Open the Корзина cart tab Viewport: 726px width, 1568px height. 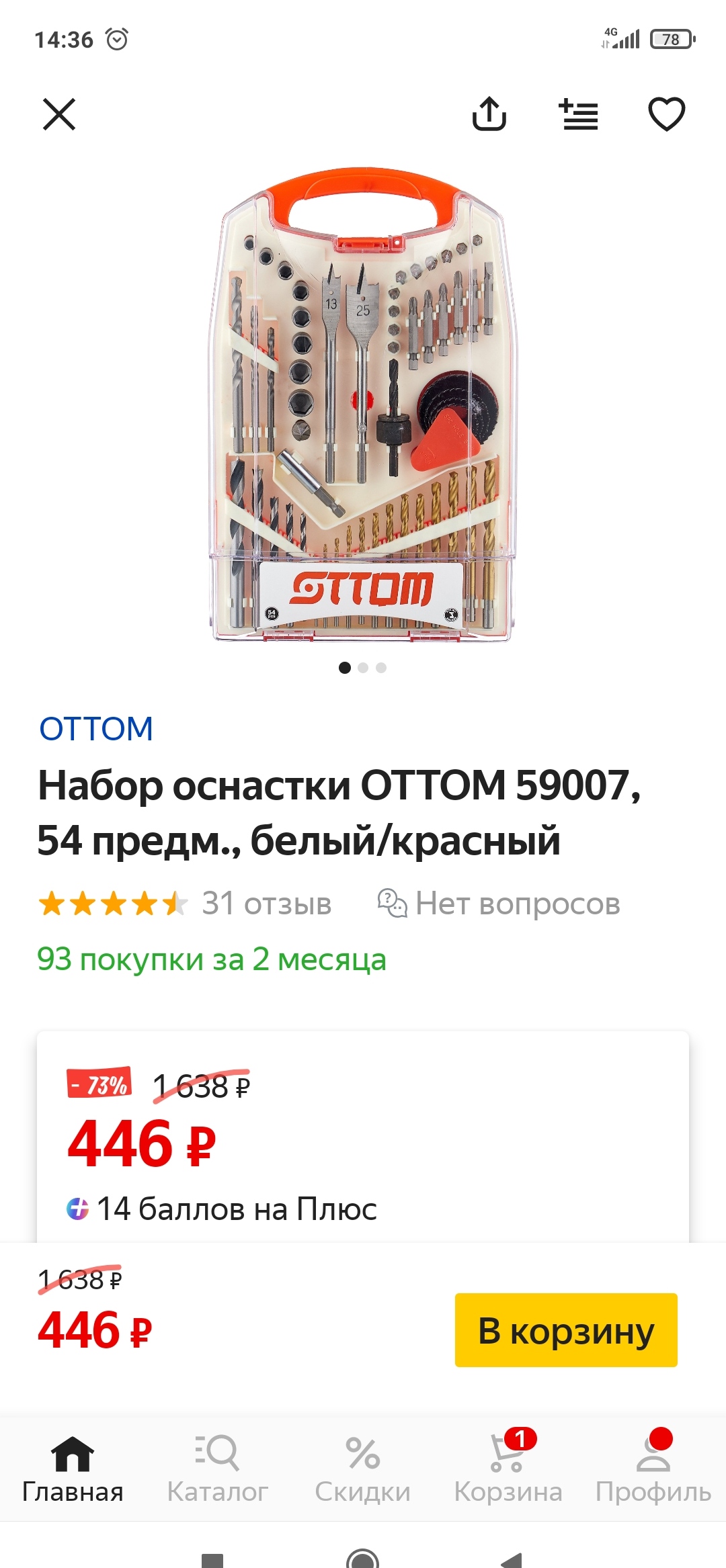point(508,1469)
